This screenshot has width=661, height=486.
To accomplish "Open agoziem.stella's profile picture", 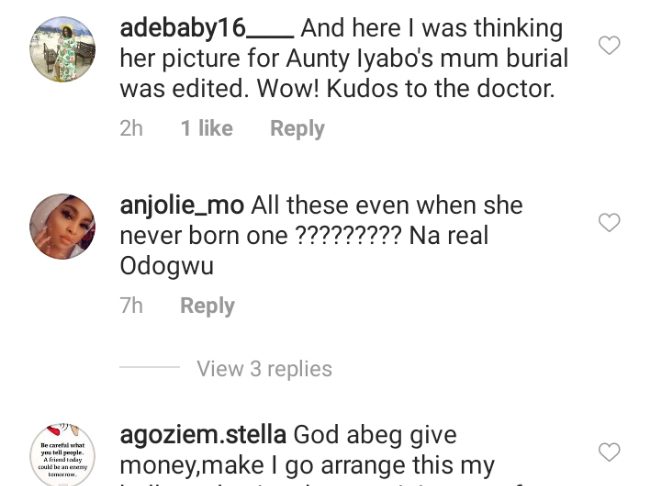I will (63, 456).
